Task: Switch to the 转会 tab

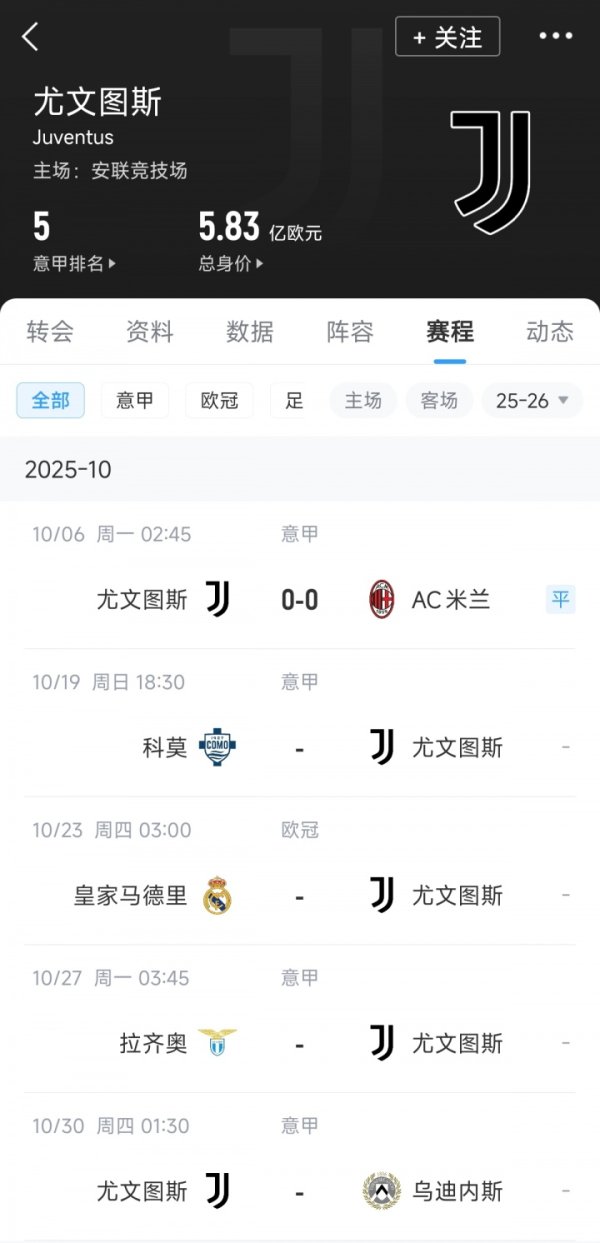Action: click(50, 331)
